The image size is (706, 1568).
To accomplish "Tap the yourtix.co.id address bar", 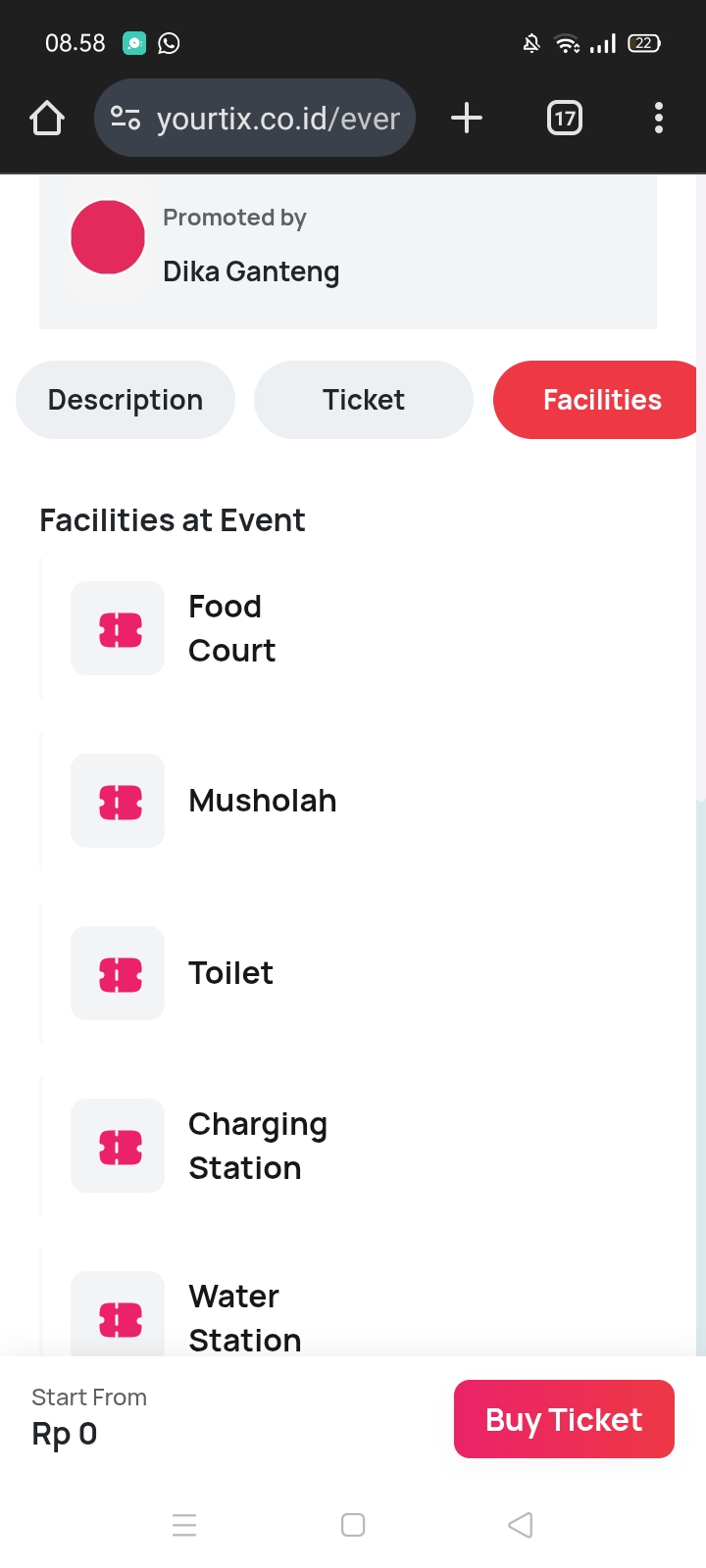I will [x=255, y=119].
